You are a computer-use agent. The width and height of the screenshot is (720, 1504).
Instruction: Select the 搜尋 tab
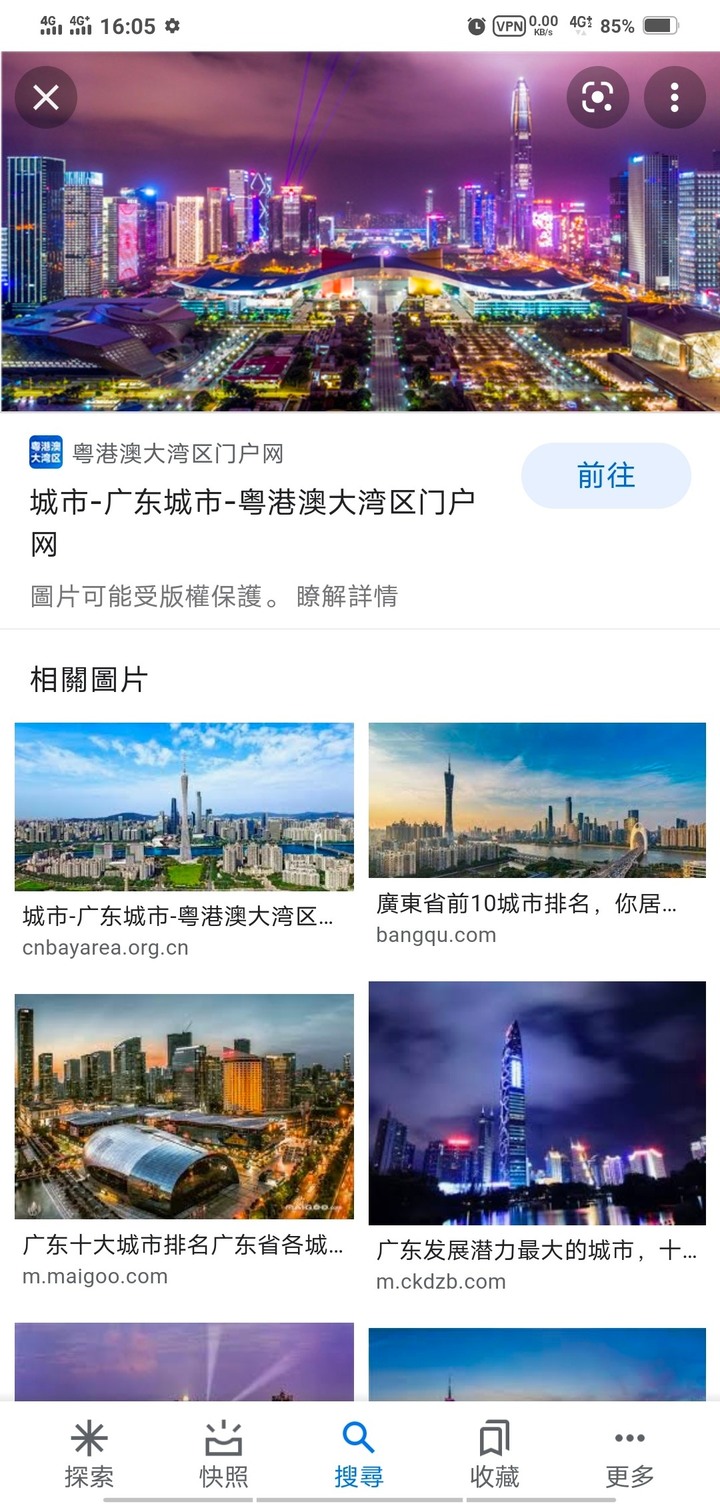pos(359,1455)
